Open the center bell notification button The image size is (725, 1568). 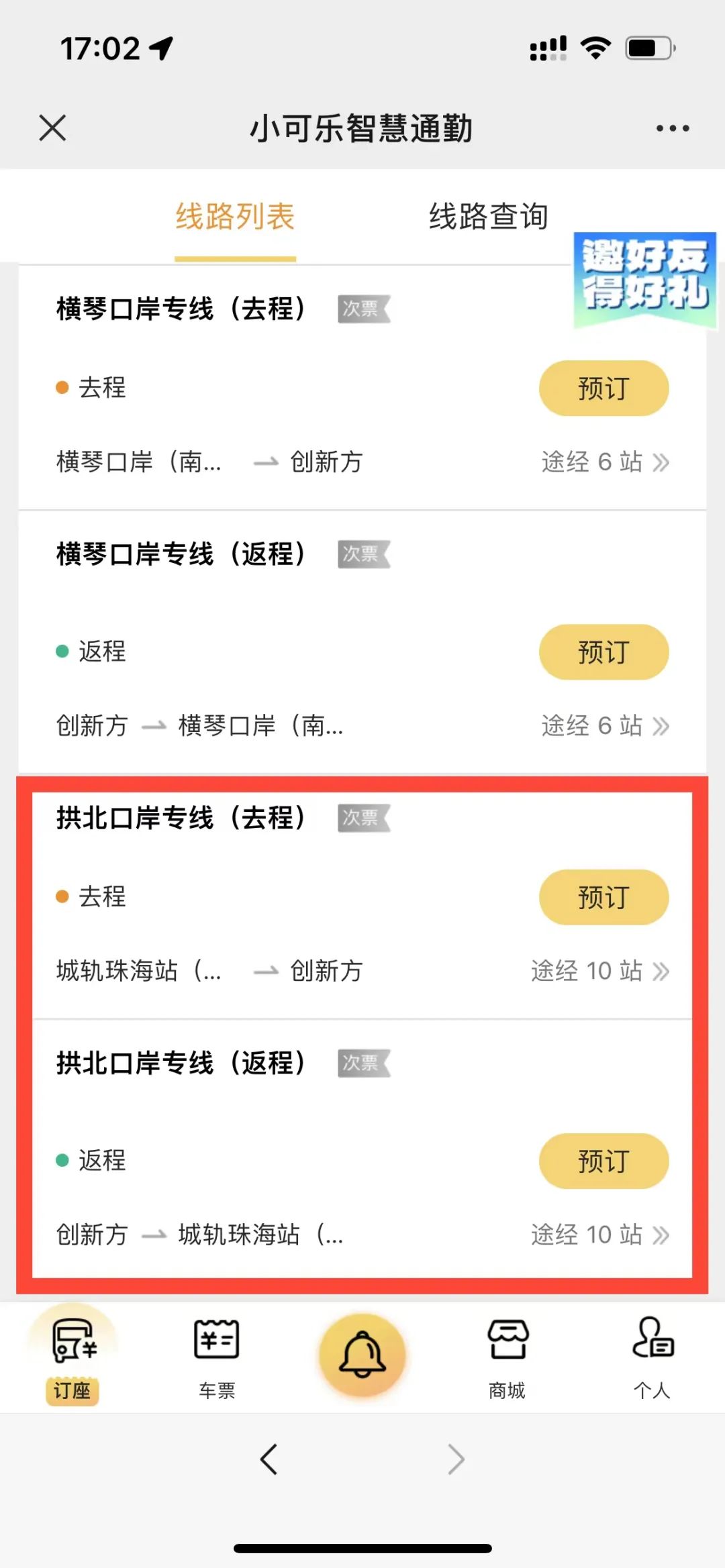coord(362,1355)
